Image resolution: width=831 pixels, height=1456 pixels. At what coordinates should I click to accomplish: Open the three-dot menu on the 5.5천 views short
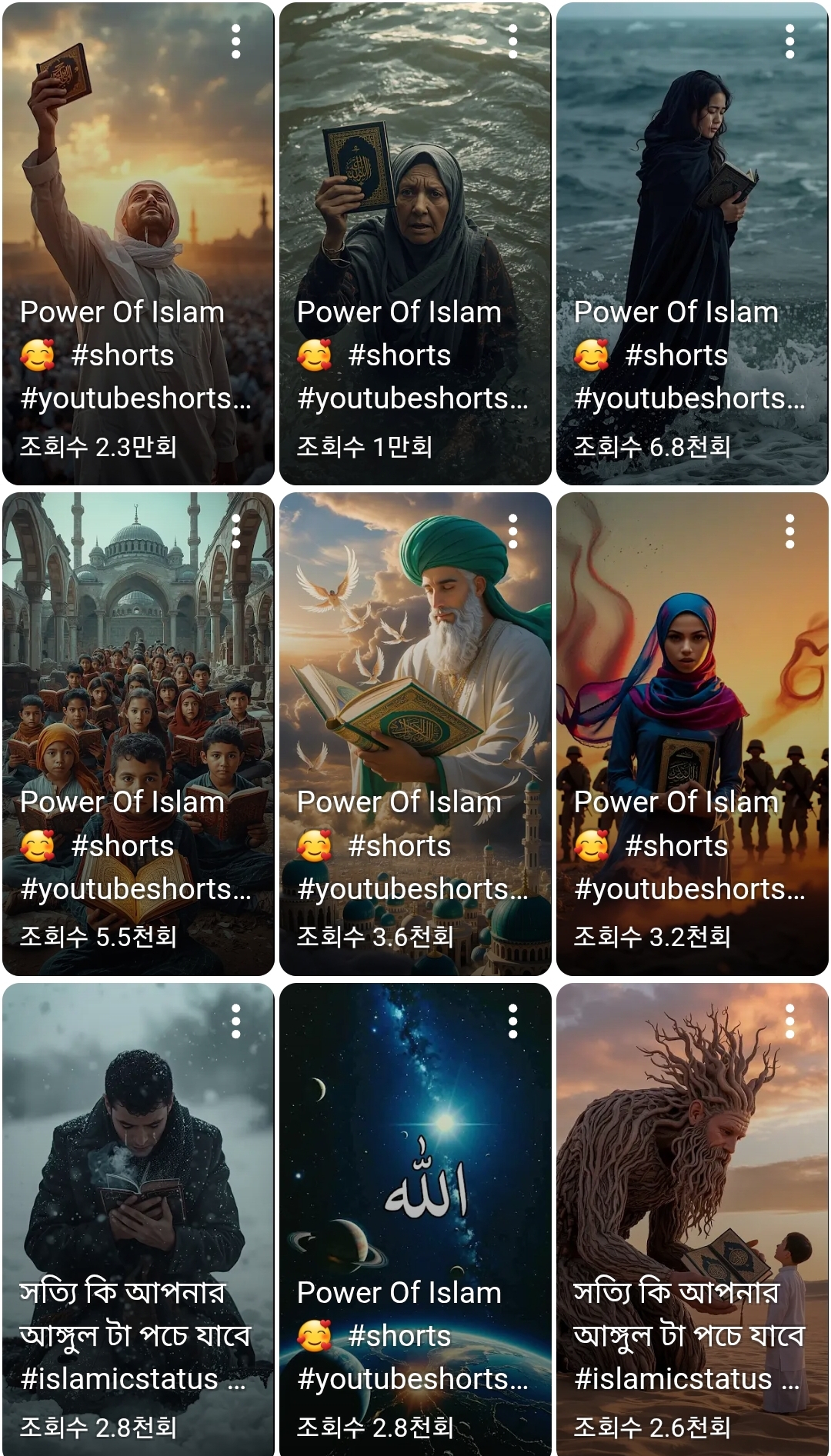(x=236, y=531)
